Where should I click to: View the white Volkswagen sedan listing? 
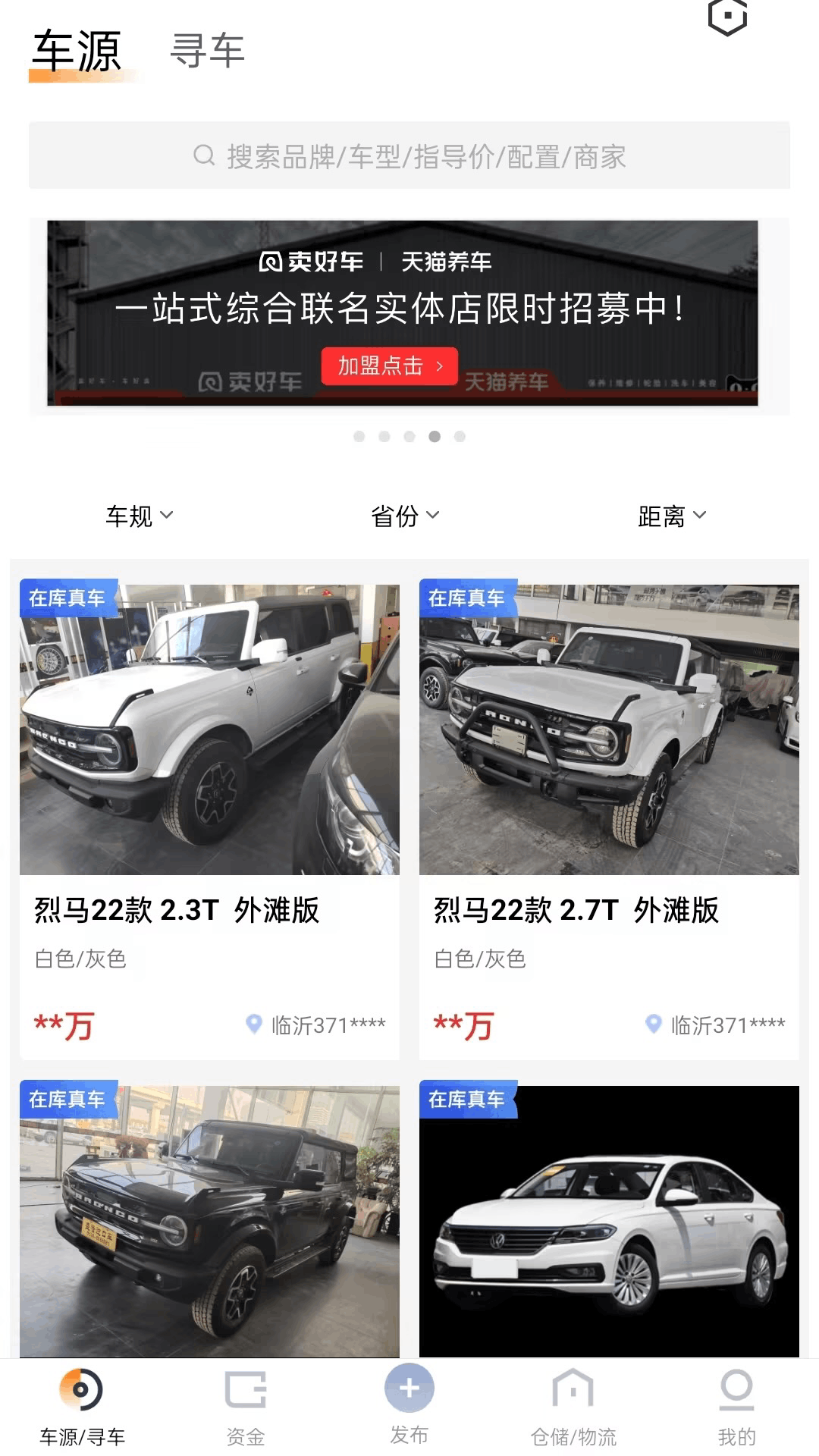pos(609,1221)
